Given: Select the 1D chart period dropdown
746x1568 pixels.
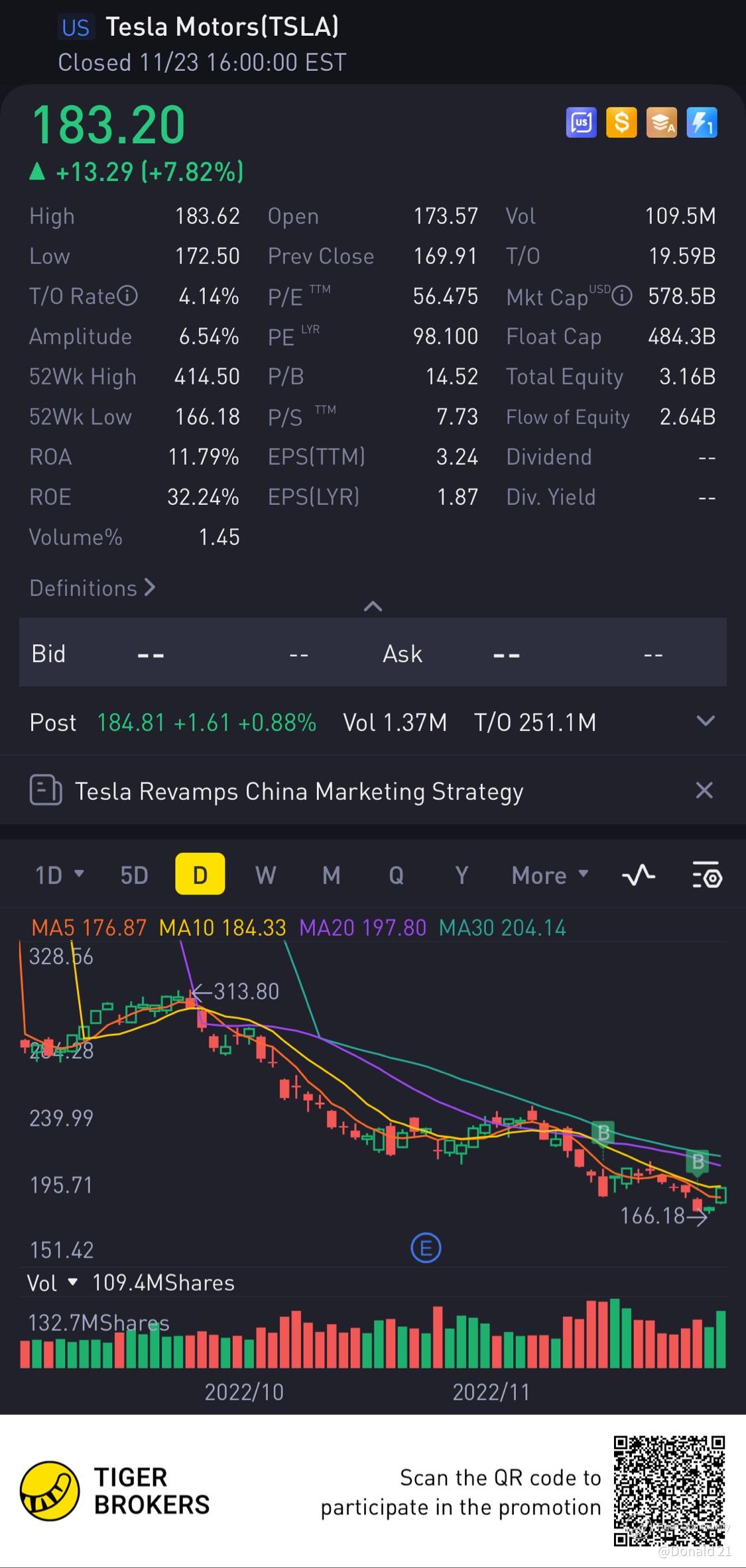Looking at the screenshot, I should (59, 875).
